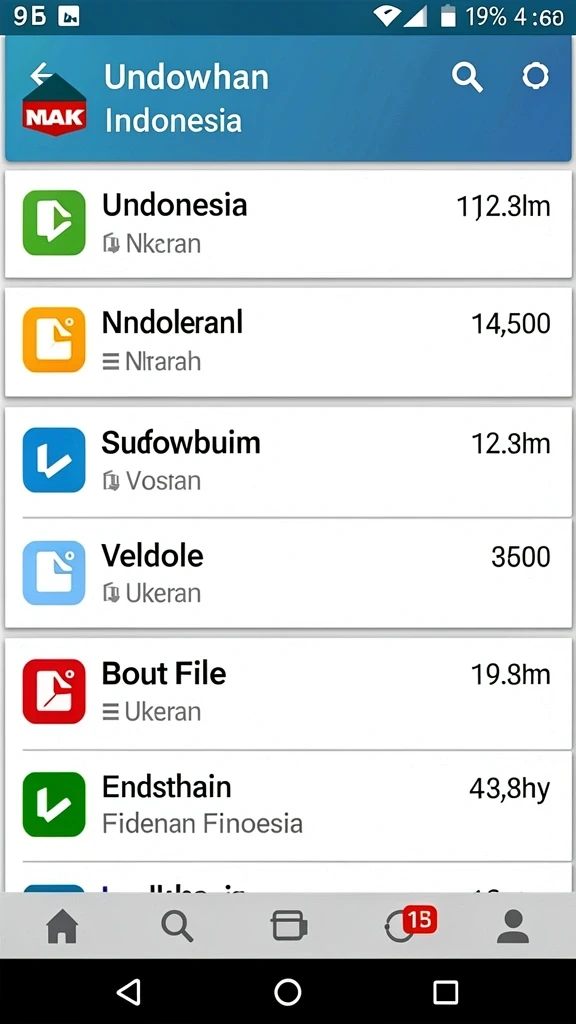
Task: Tap the system back button
Action: pyautogui.click(x=129, y=992)
